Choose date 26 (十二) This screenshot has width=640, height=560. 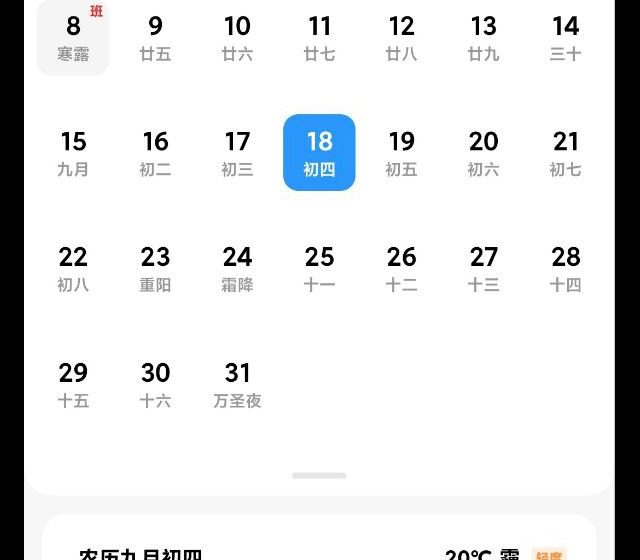click(401, 269)
